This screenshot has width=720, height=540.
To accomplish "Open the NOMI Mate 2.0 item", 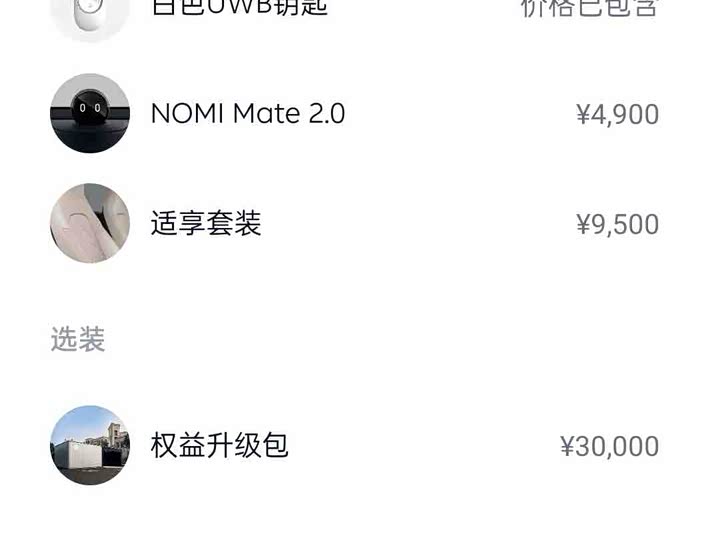I will click(248, 114).
